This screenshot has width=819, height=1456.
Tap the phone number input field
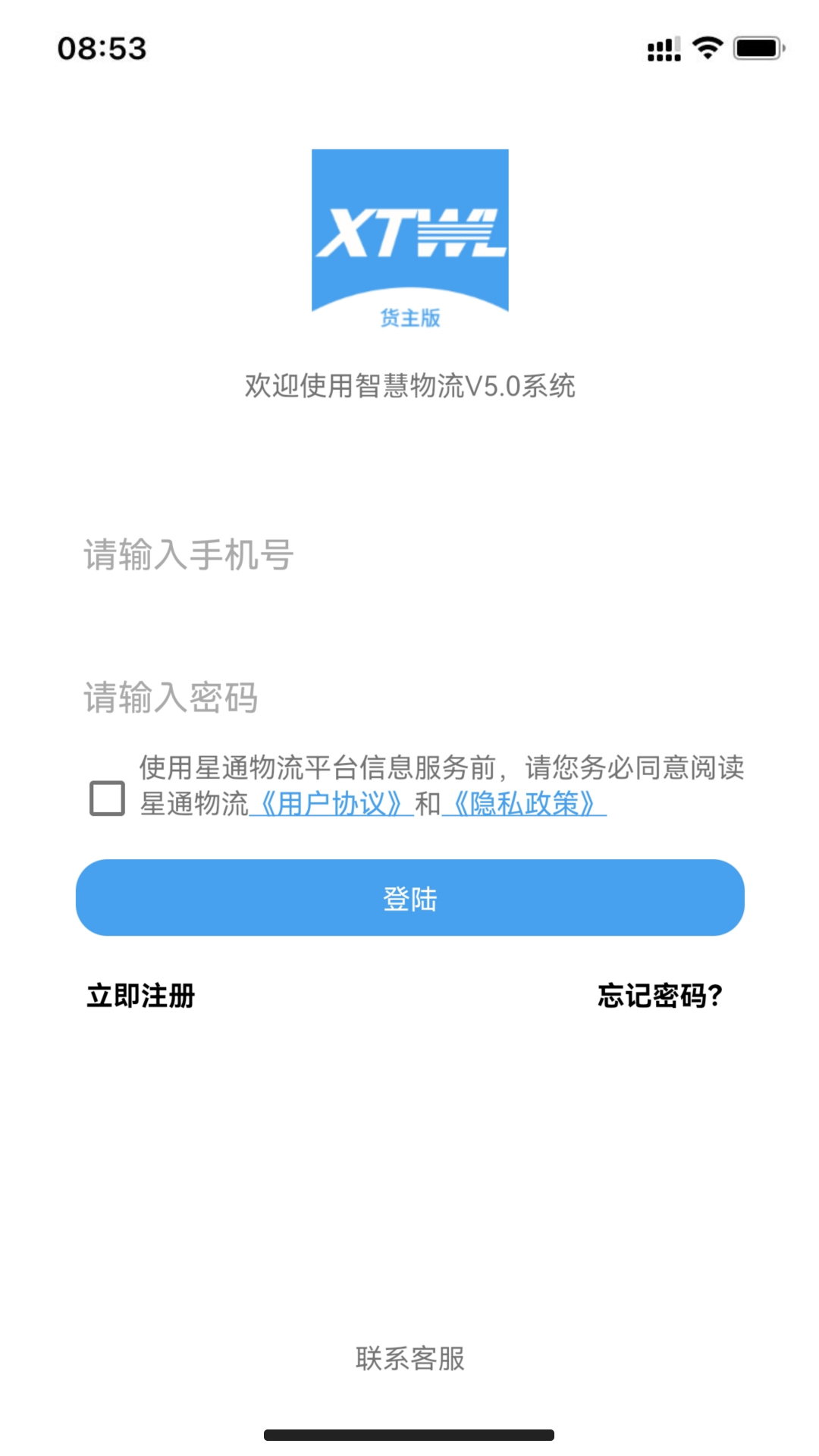point(409,554)
